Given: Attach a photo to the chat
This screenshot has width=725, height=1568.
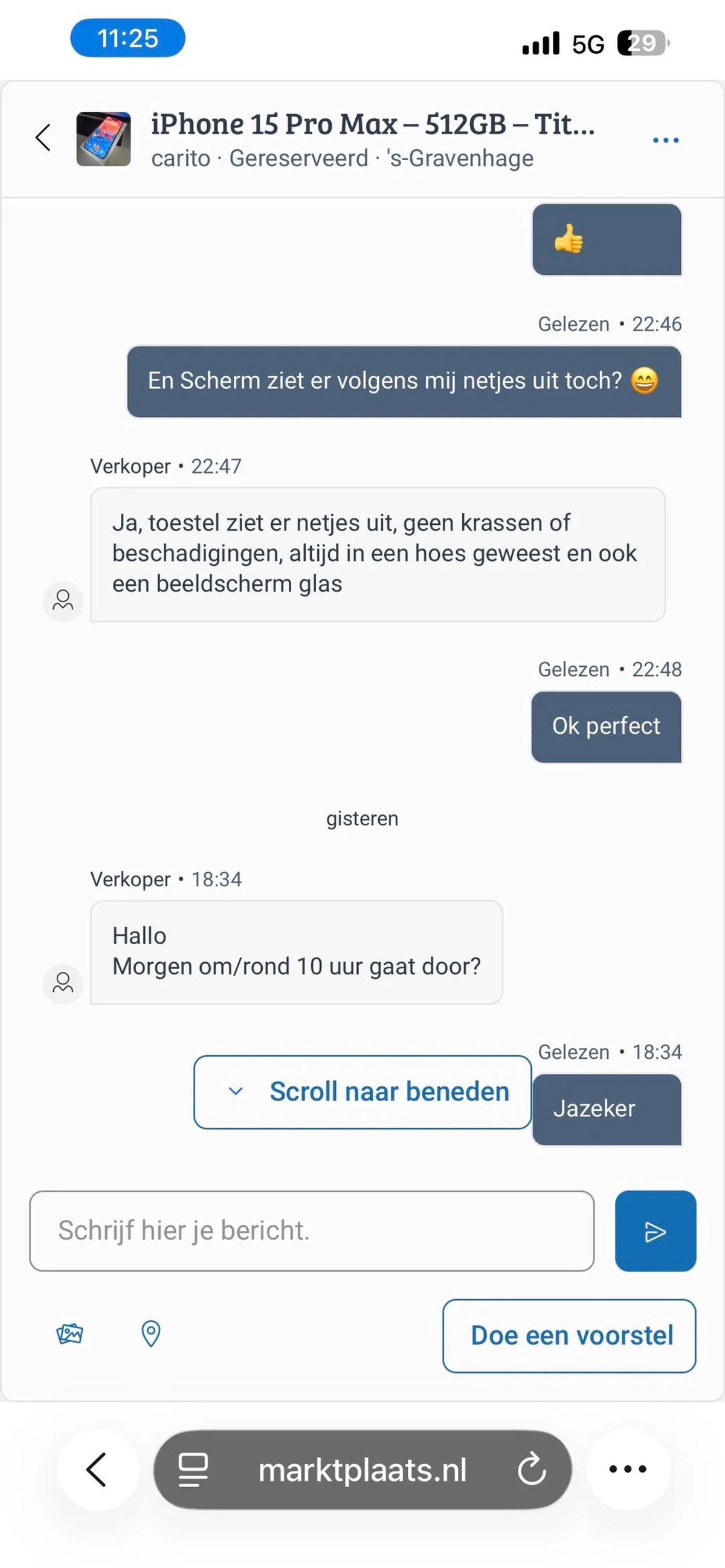Looking at the screenshot, I should (69, 1334).
